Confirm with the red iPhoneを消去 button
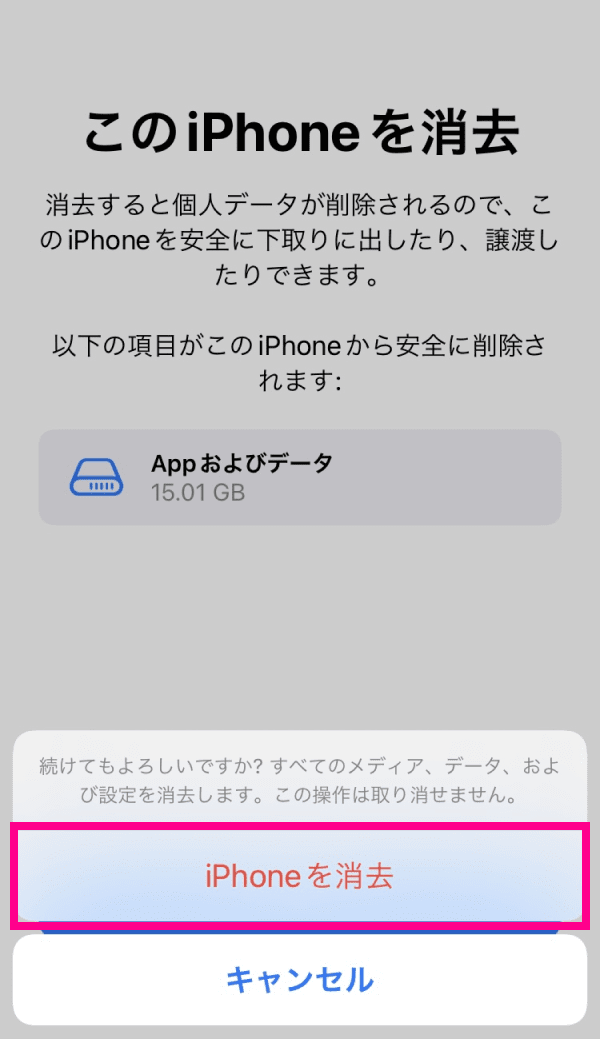 (x=299, y=876)
